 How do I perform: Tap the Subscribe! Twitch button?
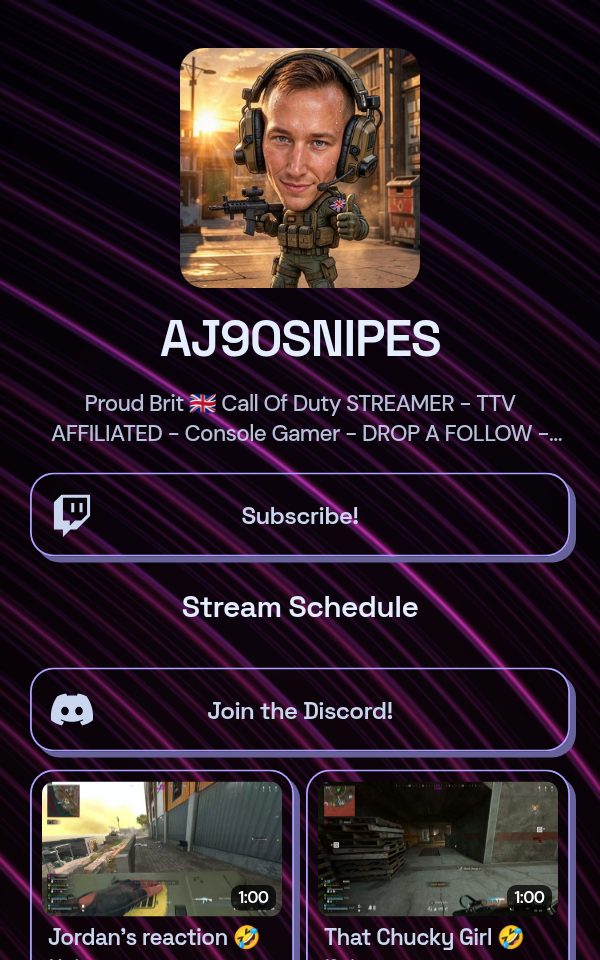300,515
